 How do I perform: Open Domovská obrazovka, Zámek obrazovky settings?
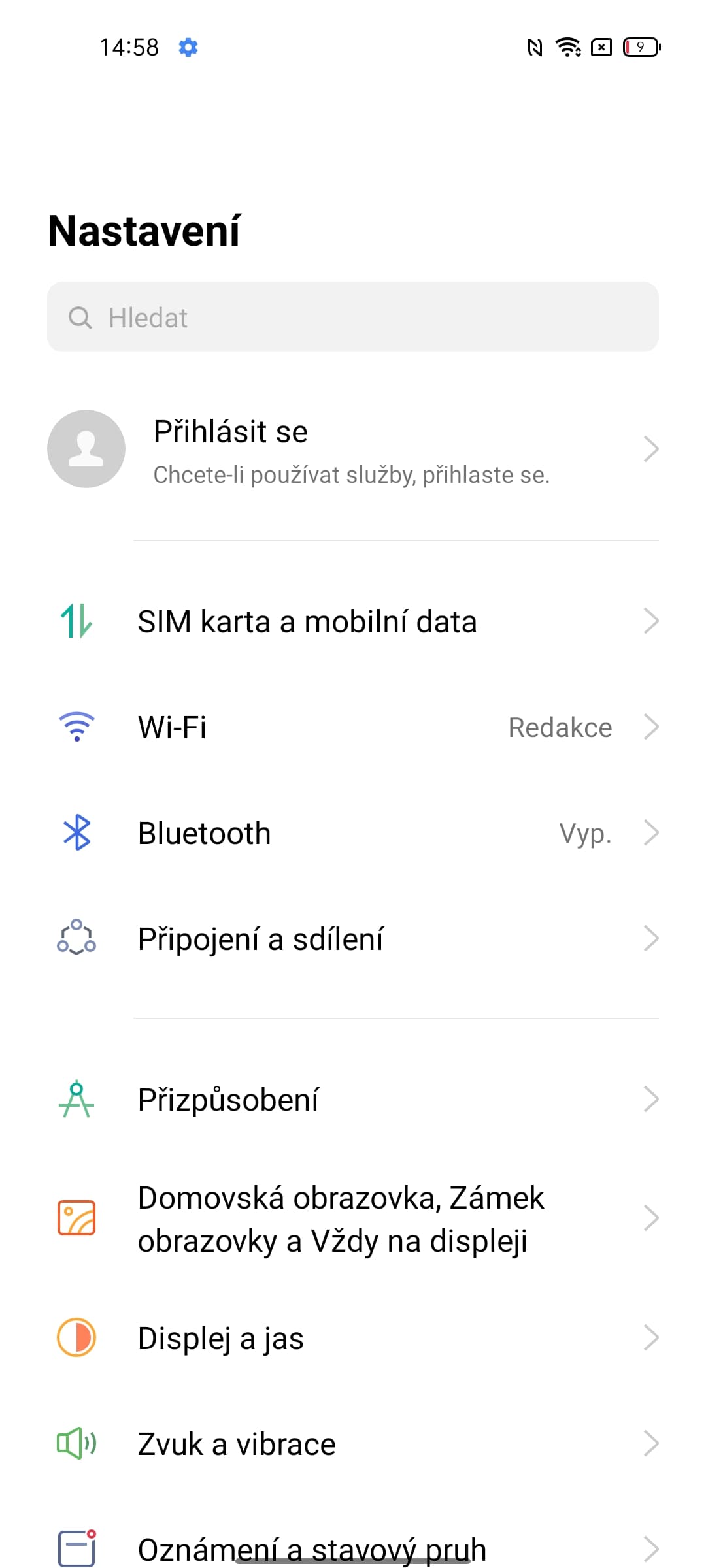click(x=353, y=1219)
